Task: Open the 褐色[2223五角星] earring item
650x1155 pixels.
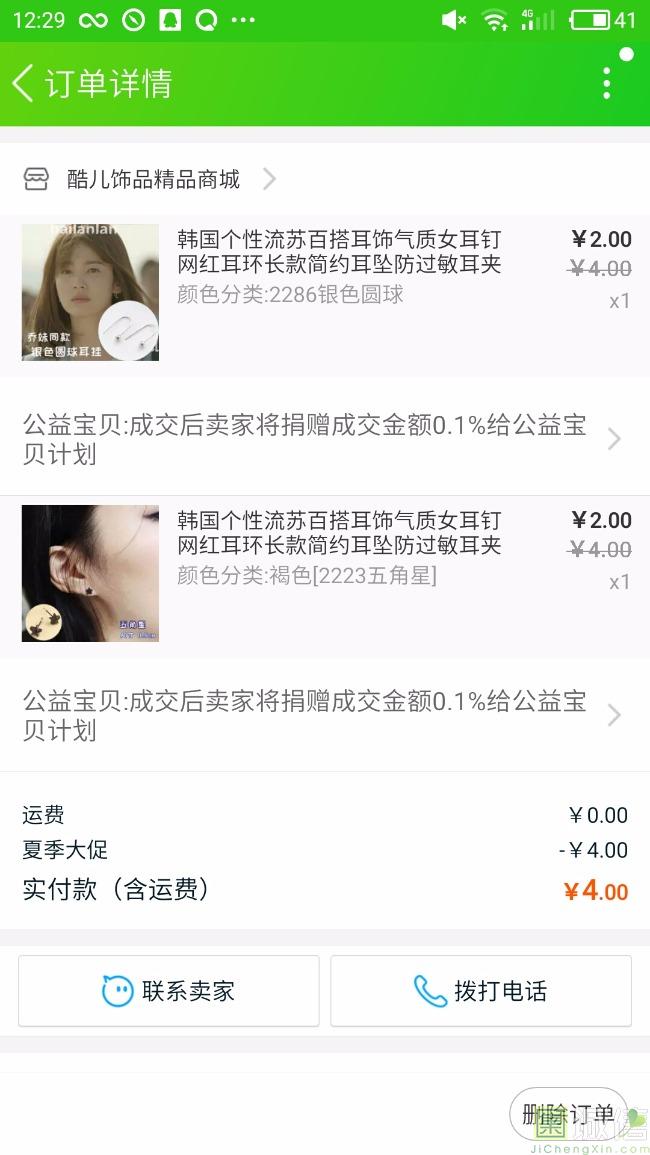Action: (x=325, y=575)
